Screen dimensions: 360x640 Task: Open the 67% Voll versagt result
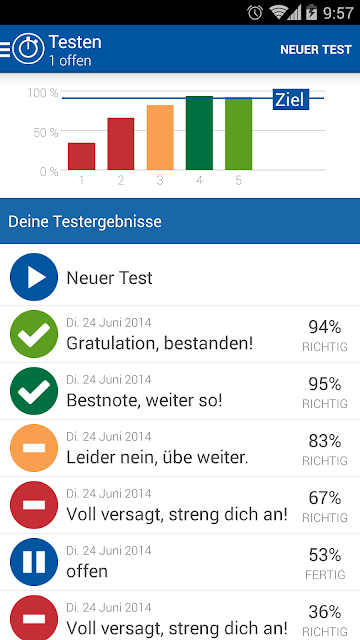click(180, 505)
